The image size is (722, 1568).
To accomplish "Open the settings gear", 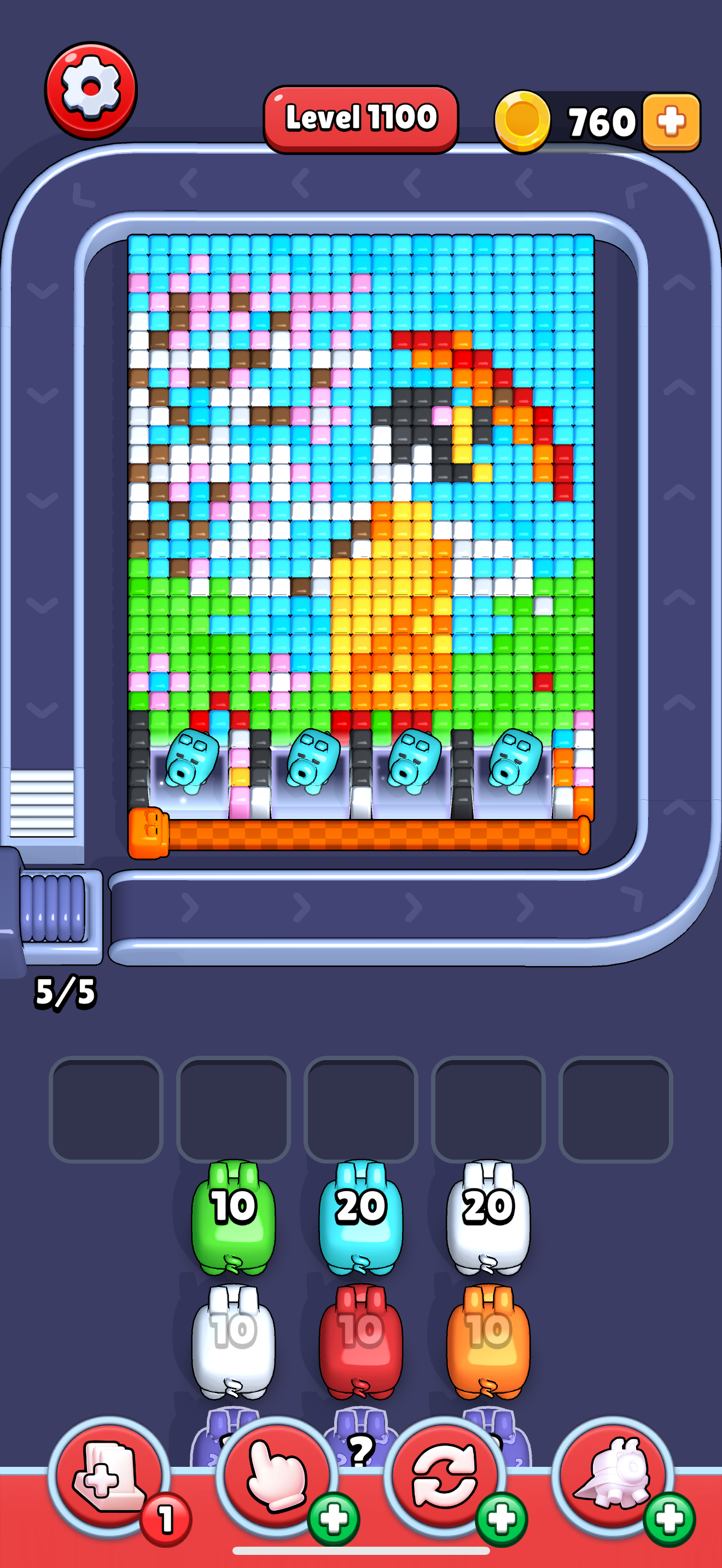I will tap(91, 90).
